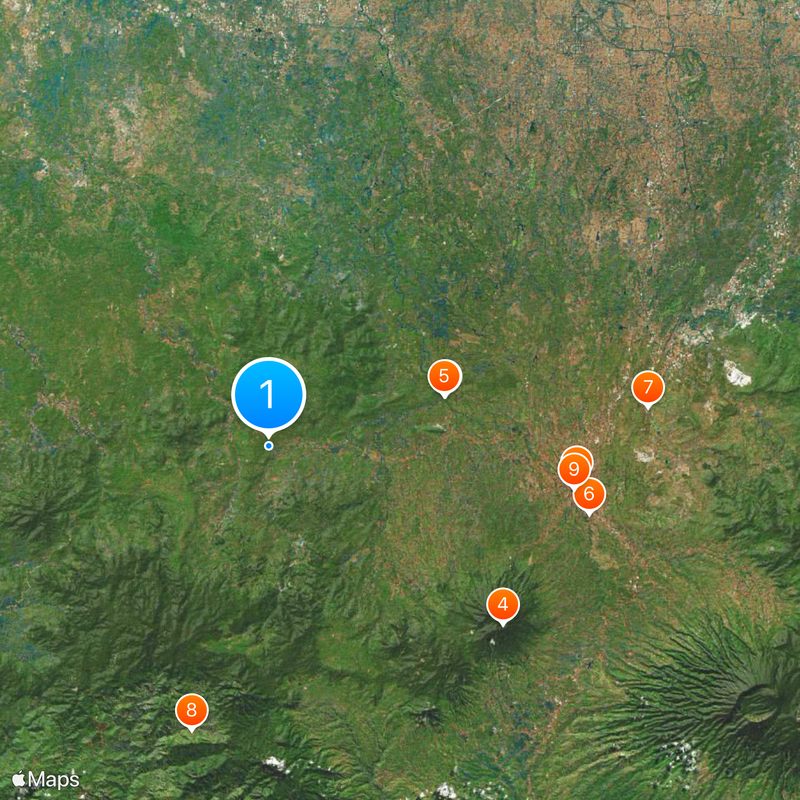Open map pin number 4 on the volcano

[502, 604]
